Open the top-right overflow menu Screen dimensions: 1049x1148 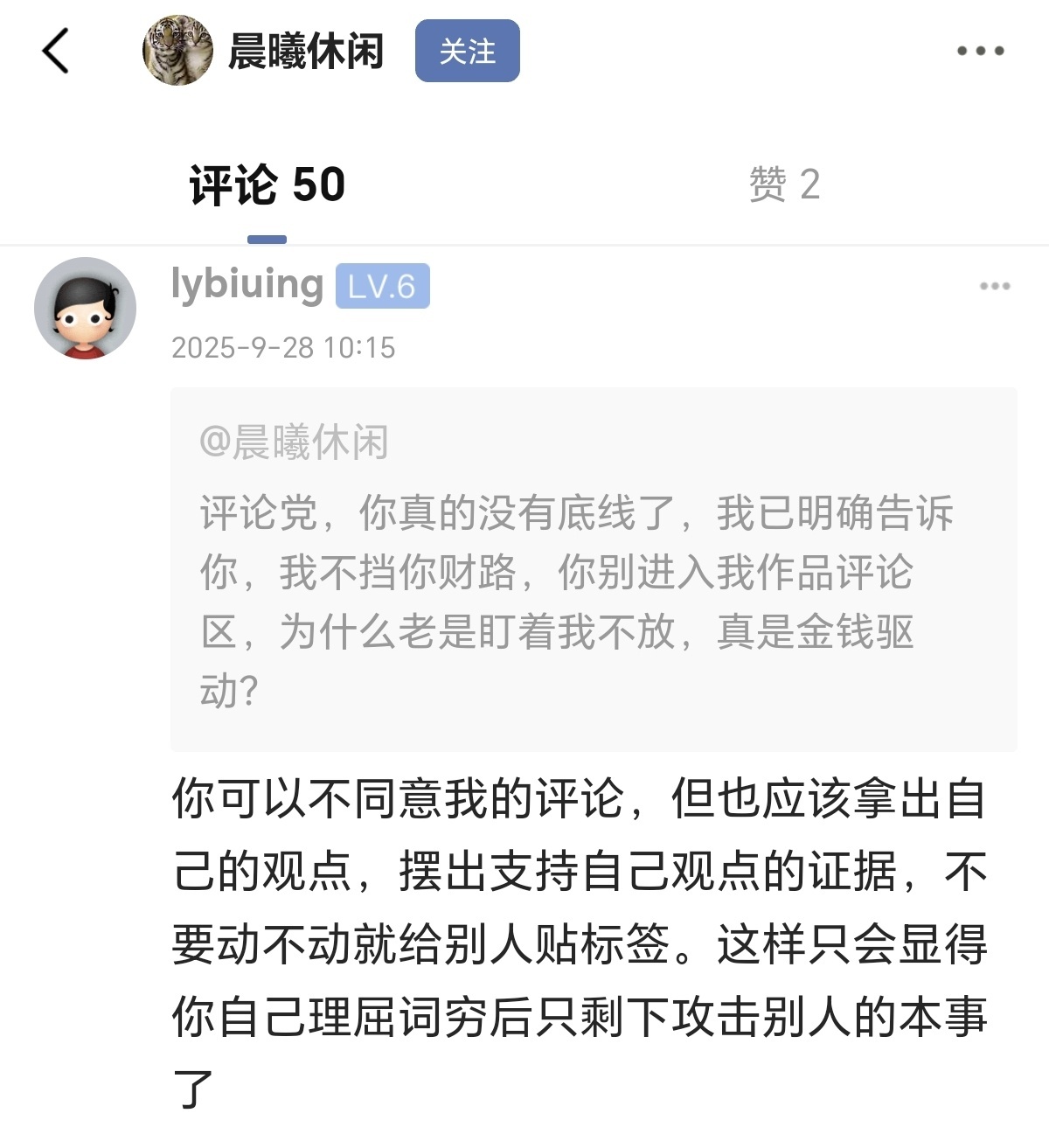coord(980,51)
